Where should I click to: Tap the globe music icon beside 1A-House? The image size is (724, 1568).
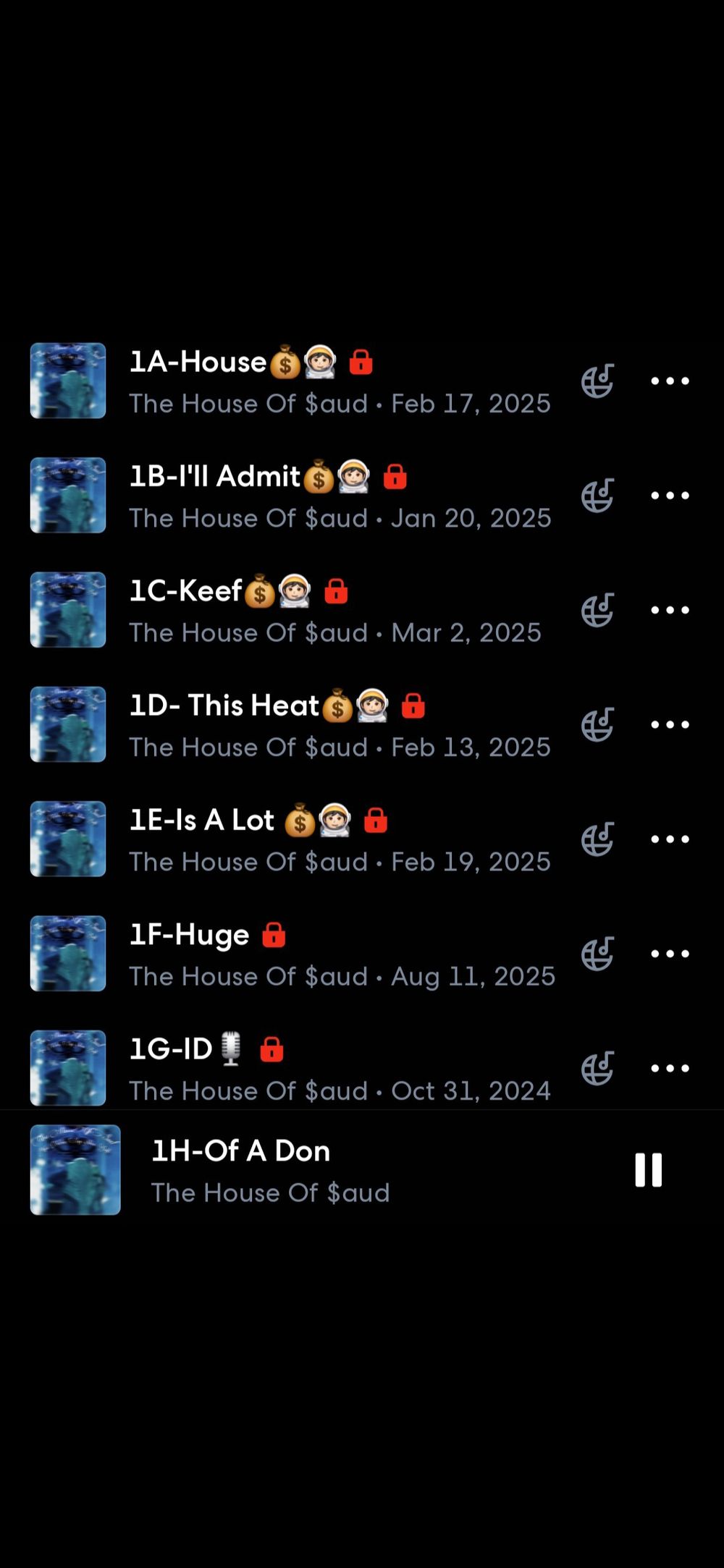pos(598,381)
